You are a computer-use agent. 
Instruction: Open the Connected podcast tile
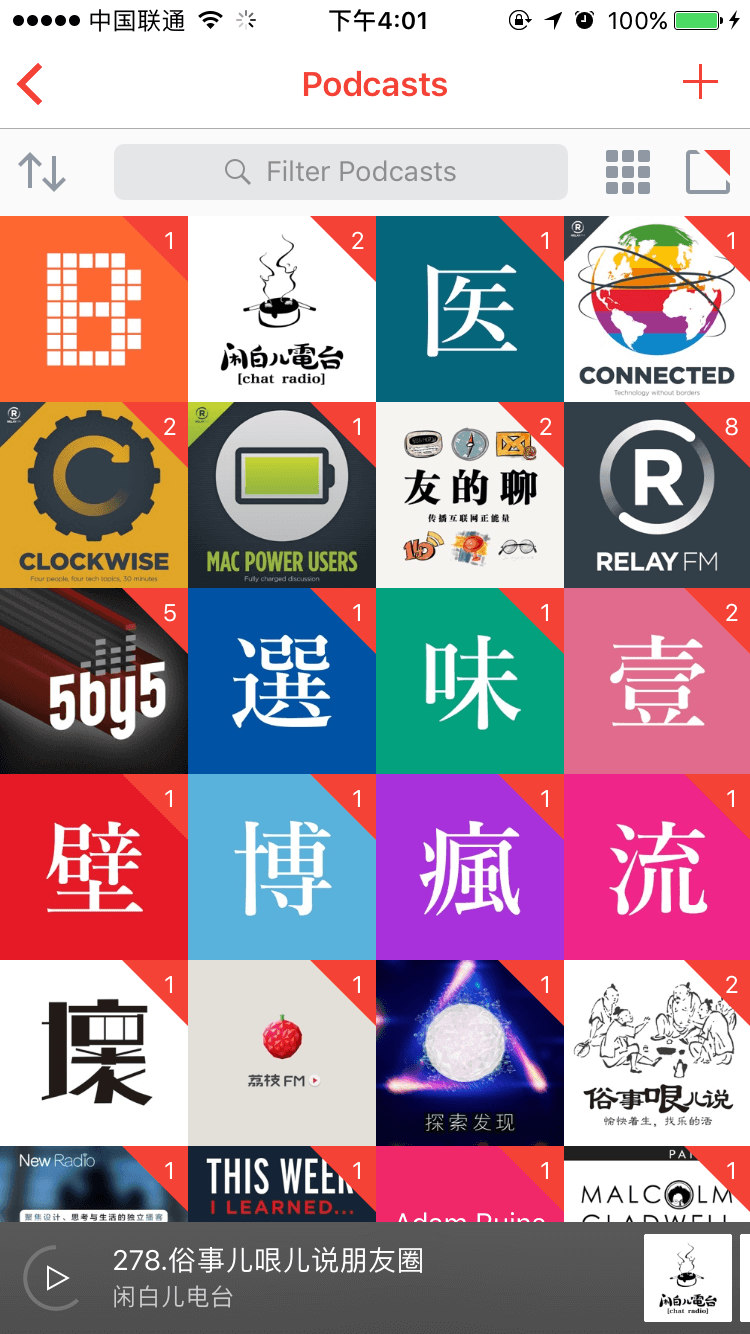click(657, 309)
